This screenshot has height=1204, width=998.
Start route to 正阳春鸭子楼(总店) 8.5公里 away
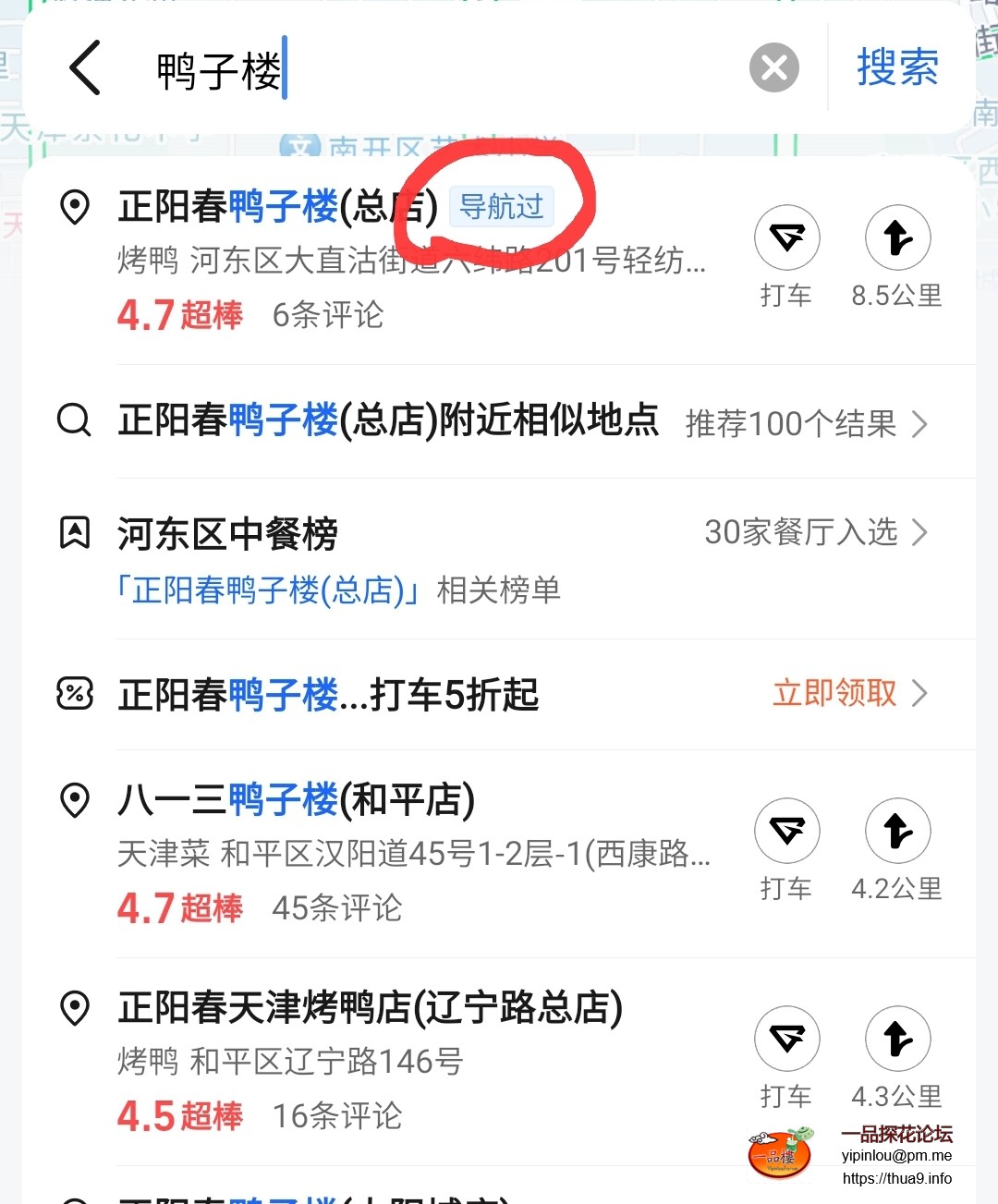(x=897, y=238)
